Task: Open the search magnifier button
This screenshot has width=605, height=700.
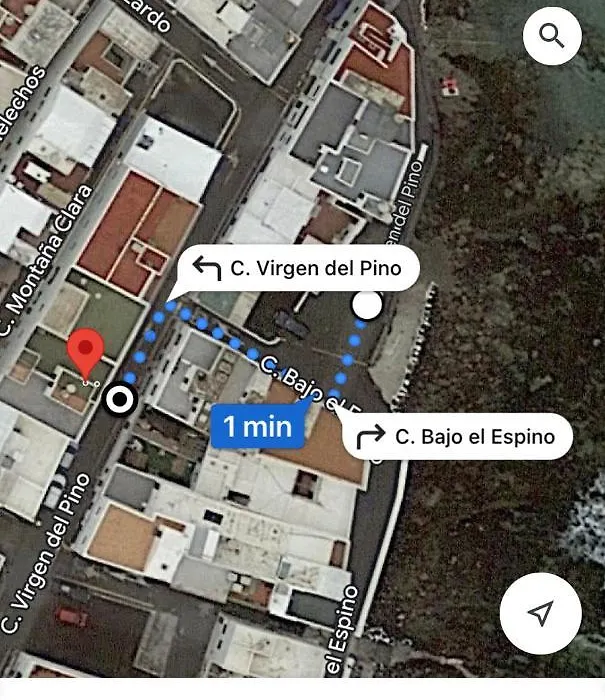Action: coord(552,36)
